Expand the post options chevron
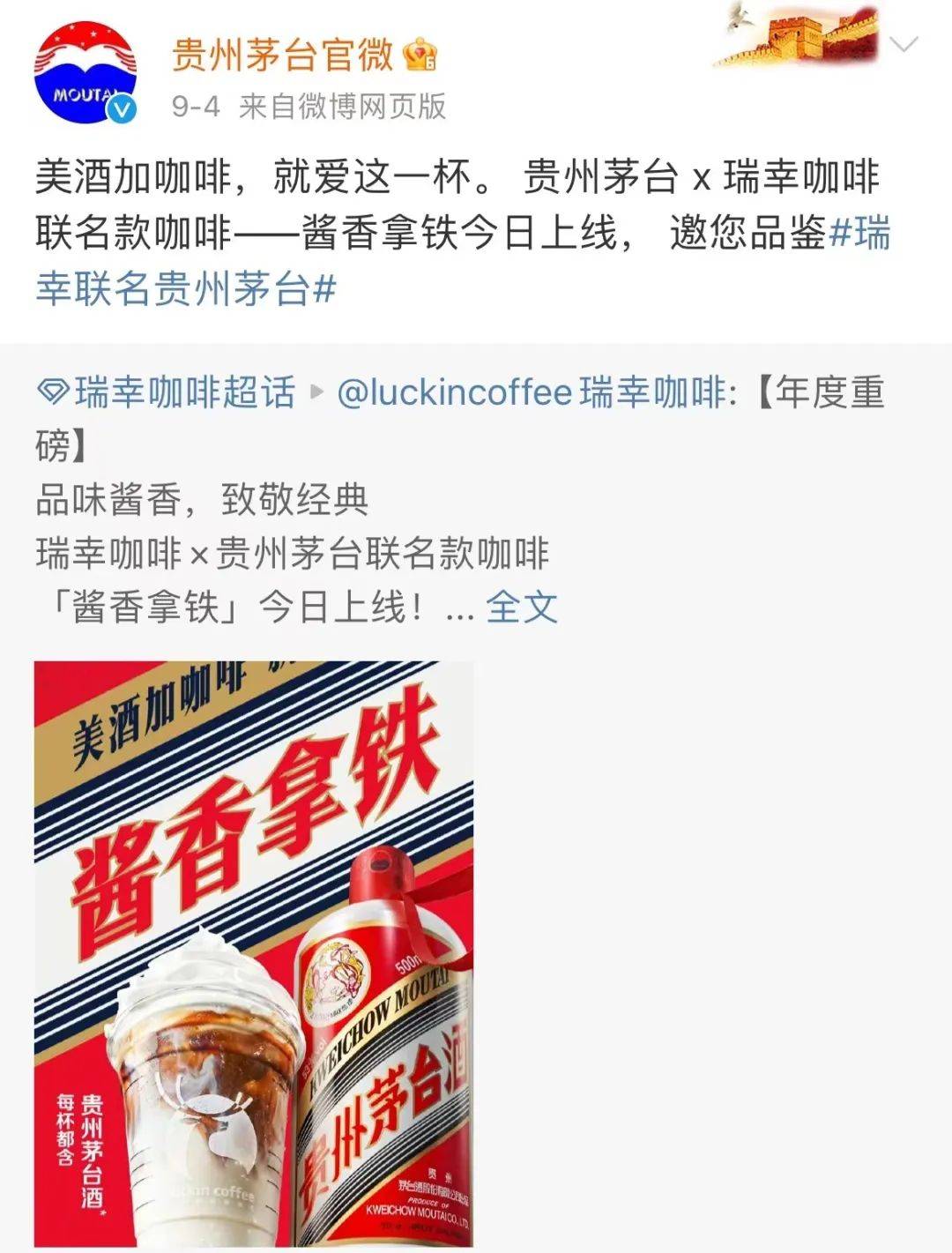This screenshot has width=952, height=1253. pyautogui.click(x=904, y=44)
